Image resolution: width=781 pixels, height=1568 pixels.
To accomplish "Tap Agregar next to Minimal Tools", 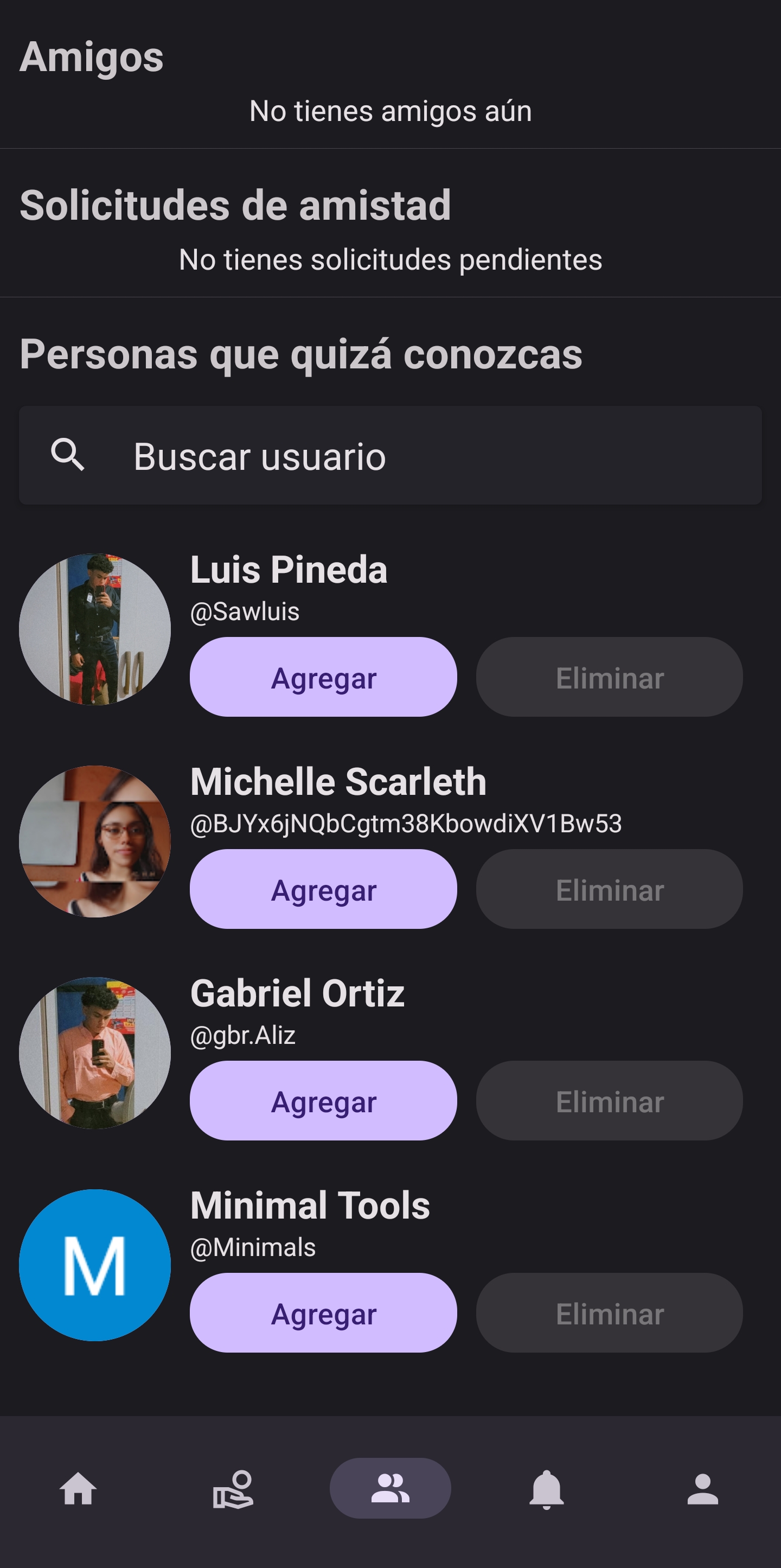I will 323,1312.
